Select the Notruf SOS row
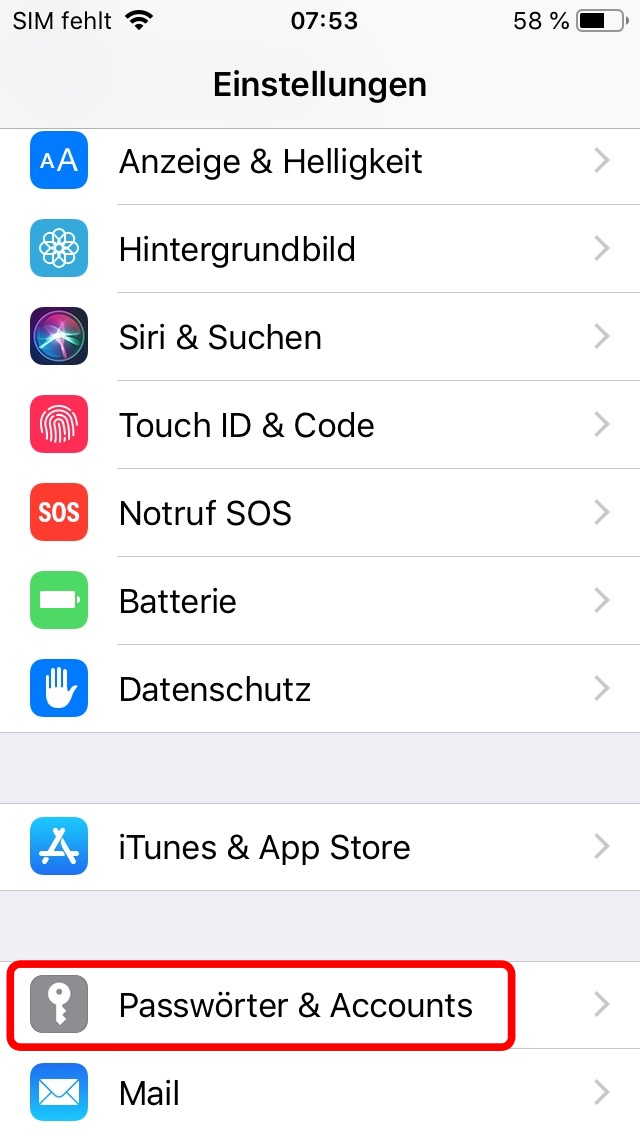This screenshot has height=1136, width=640. coord(320,513)
